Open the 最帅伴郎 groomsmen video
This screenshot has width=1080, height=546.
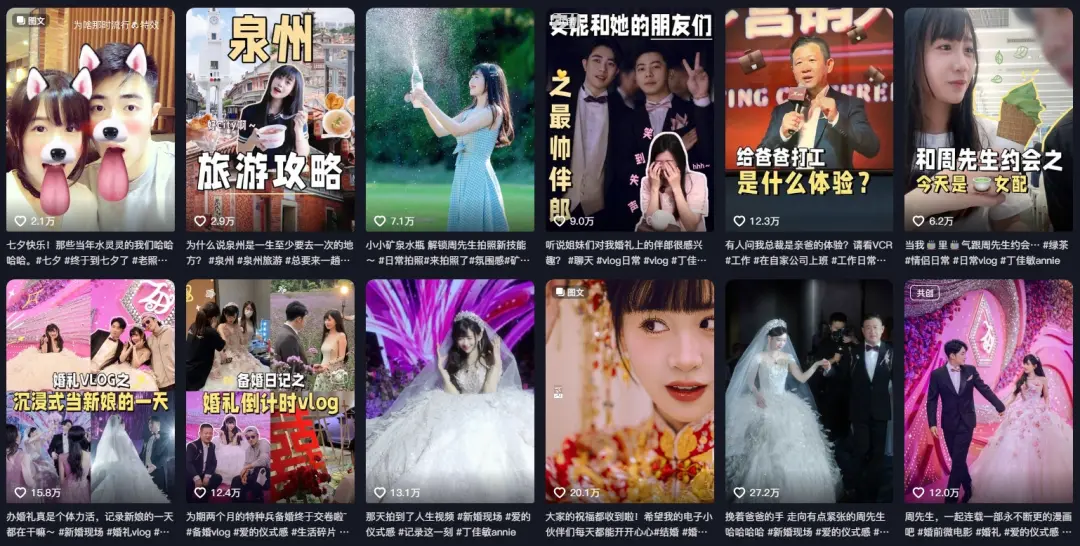click(x=629, y=120)
